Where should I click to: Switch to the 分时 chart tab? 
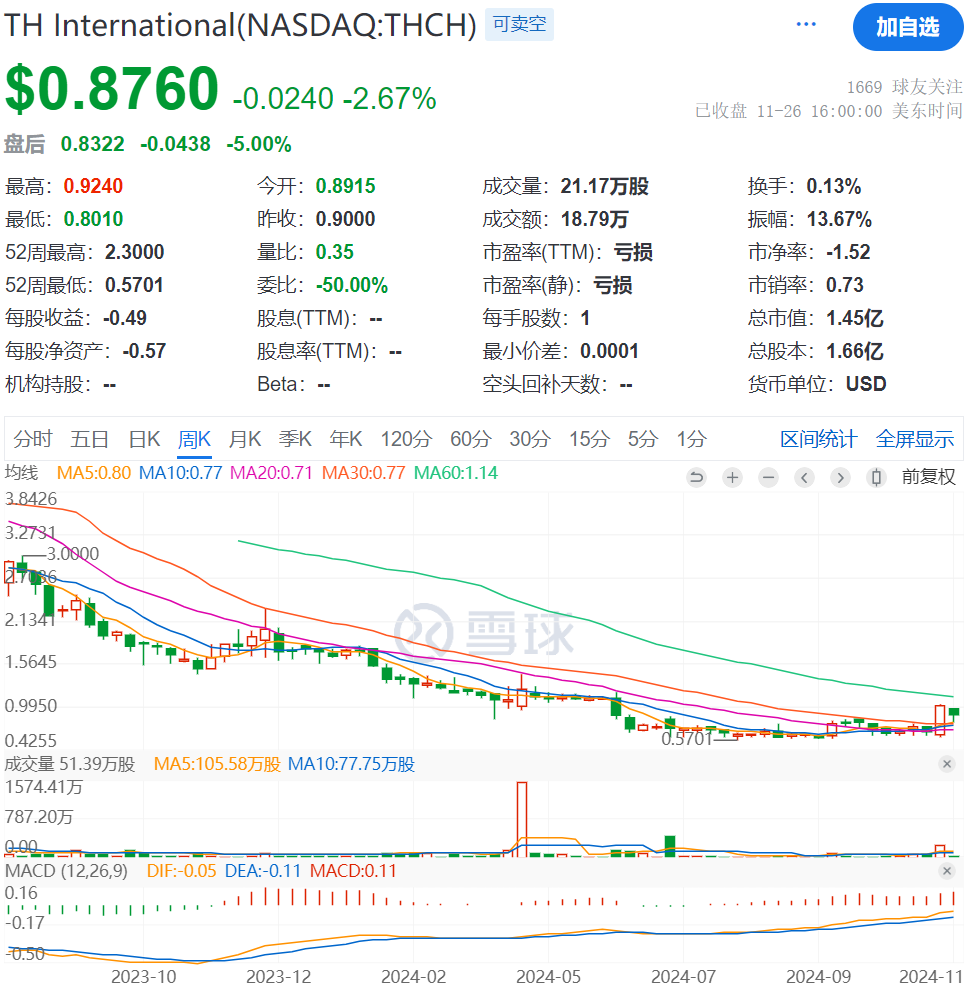pos(32,439)
